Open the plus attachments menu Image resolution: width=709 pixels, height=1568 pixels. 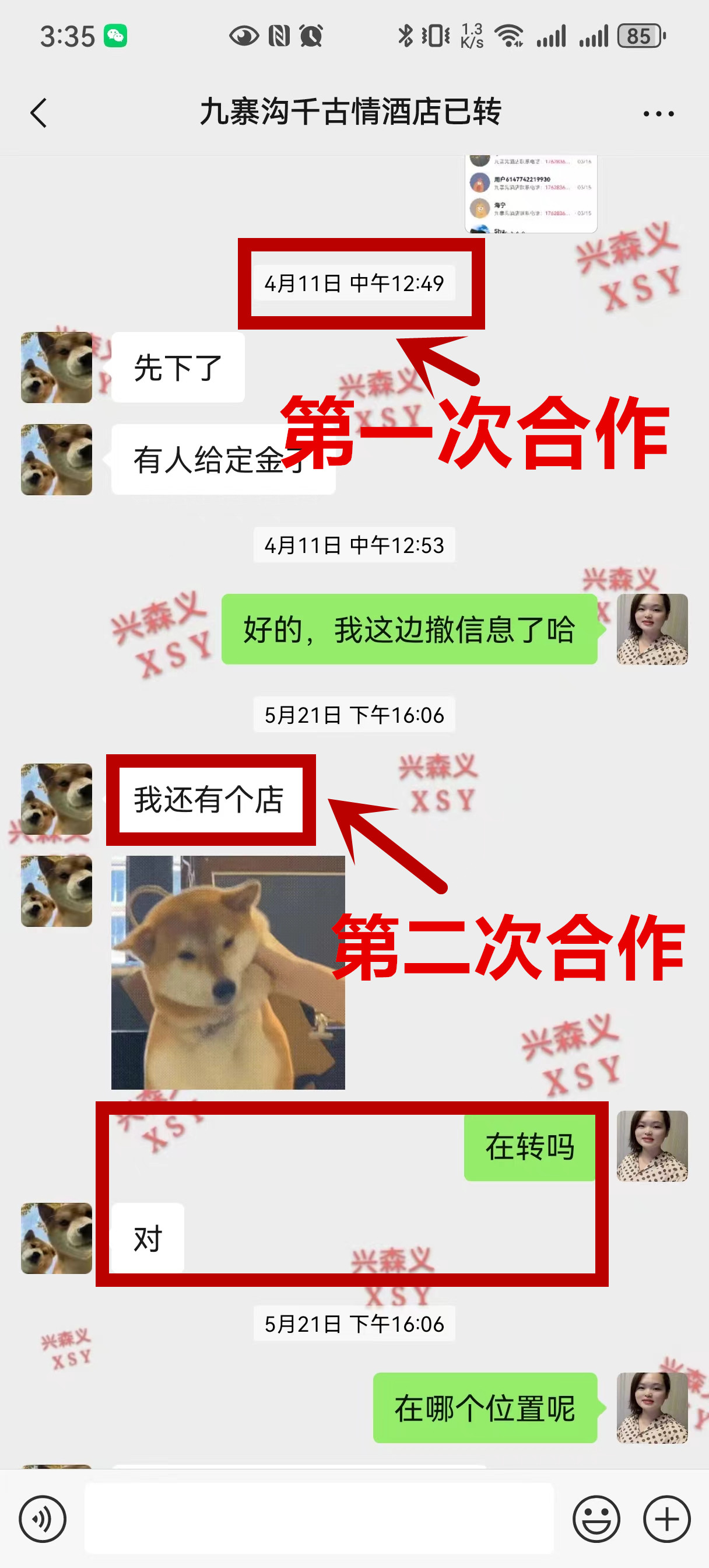pos(666,1518)
